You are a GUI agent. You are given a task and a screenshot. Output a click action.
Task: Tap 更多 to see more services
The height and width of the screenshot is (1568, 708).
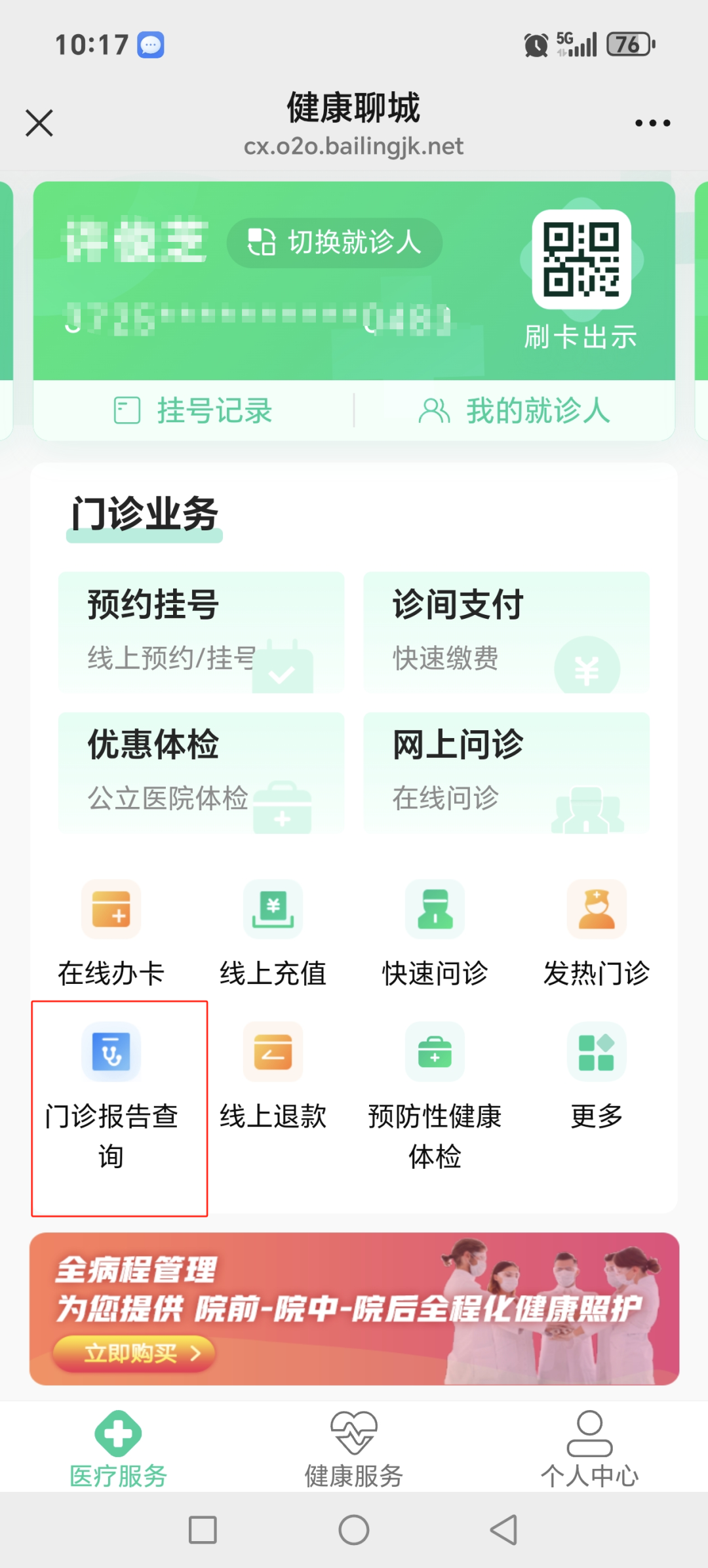click(596, 1075)
